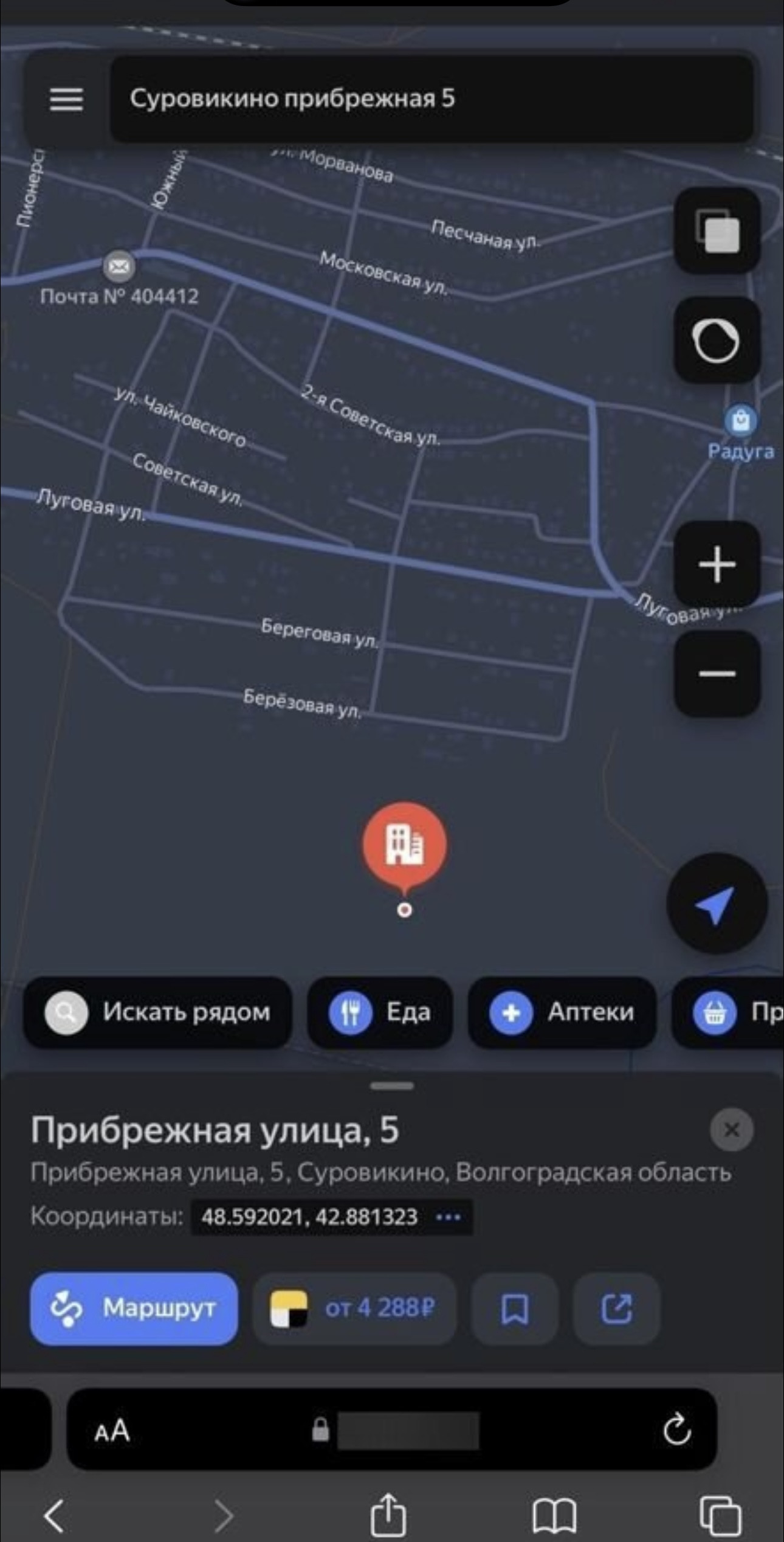Image resolution: width=784 pixels, height=1542 pixels.
Task: Center the map on my location
Action: coord(716,904)
